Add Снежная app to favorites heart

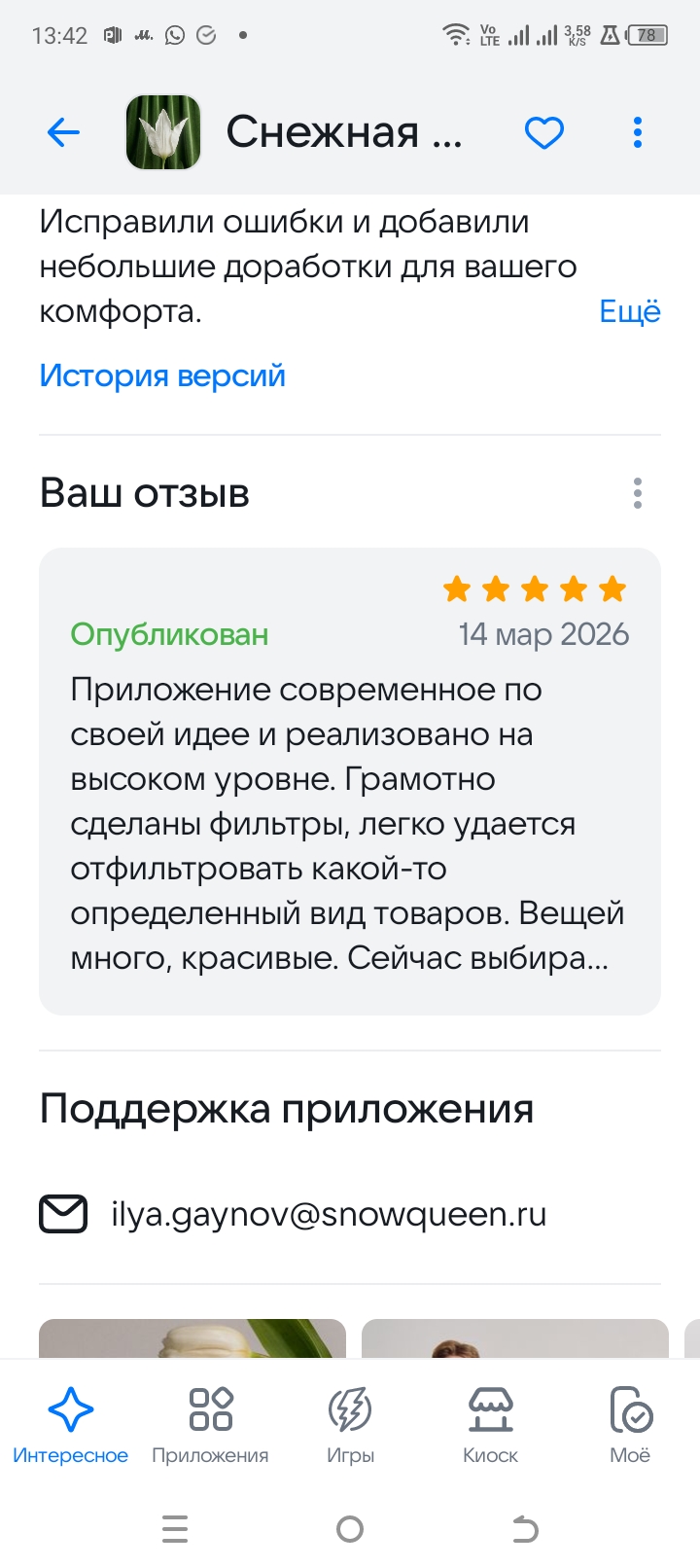(x=544, y=132)
